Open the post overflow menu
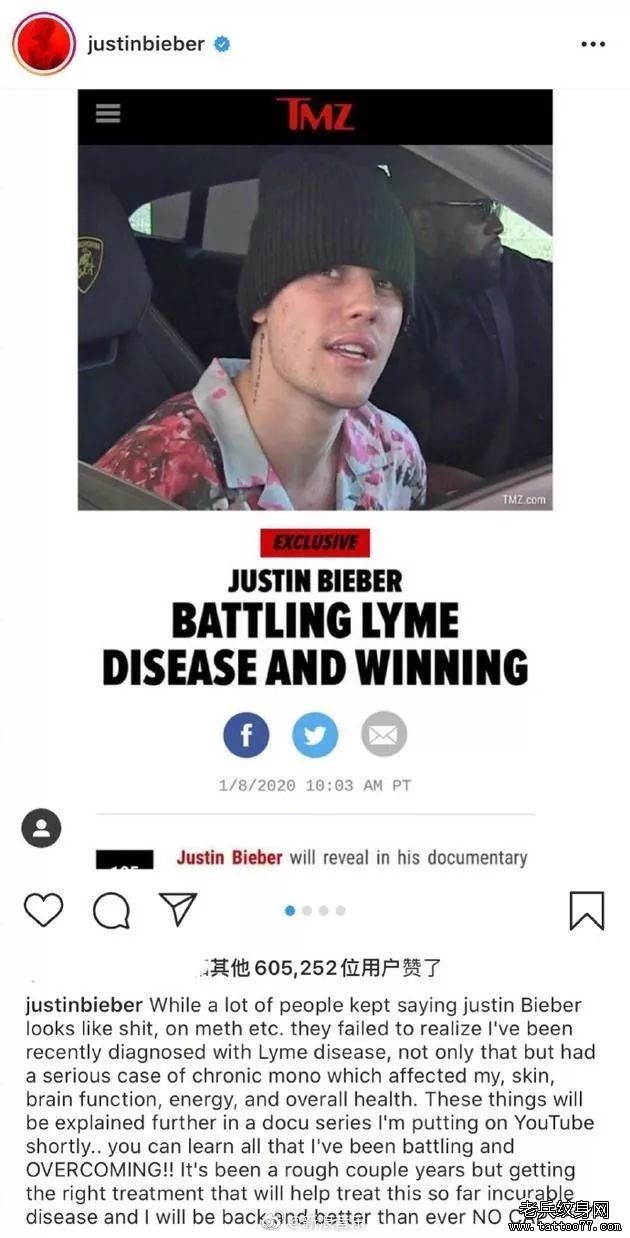This screenshot has width=630, height=1238. (593, 45)
